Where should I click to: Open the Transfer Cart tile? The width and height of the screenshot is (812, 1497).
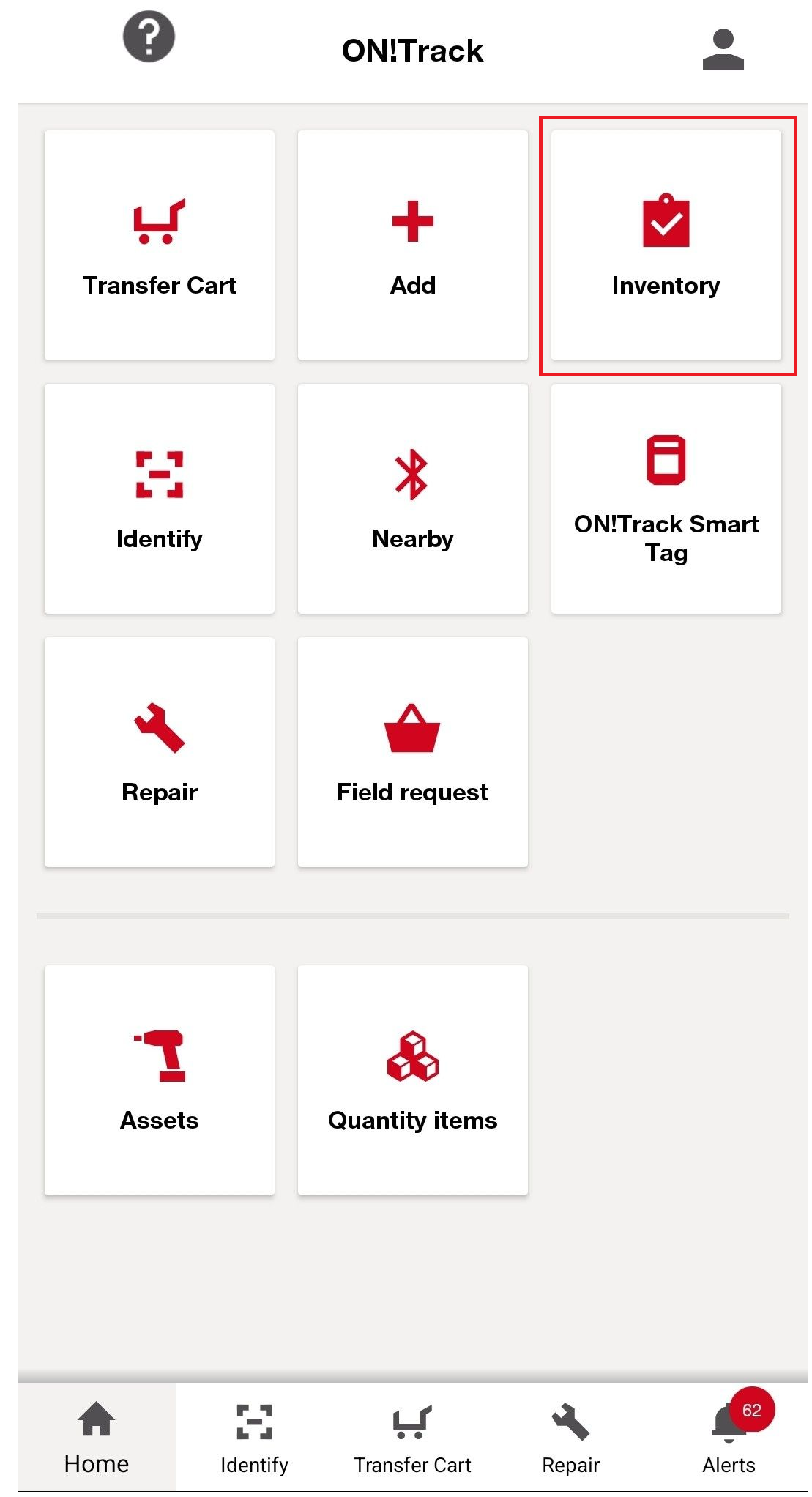click(x=160, y=245)
